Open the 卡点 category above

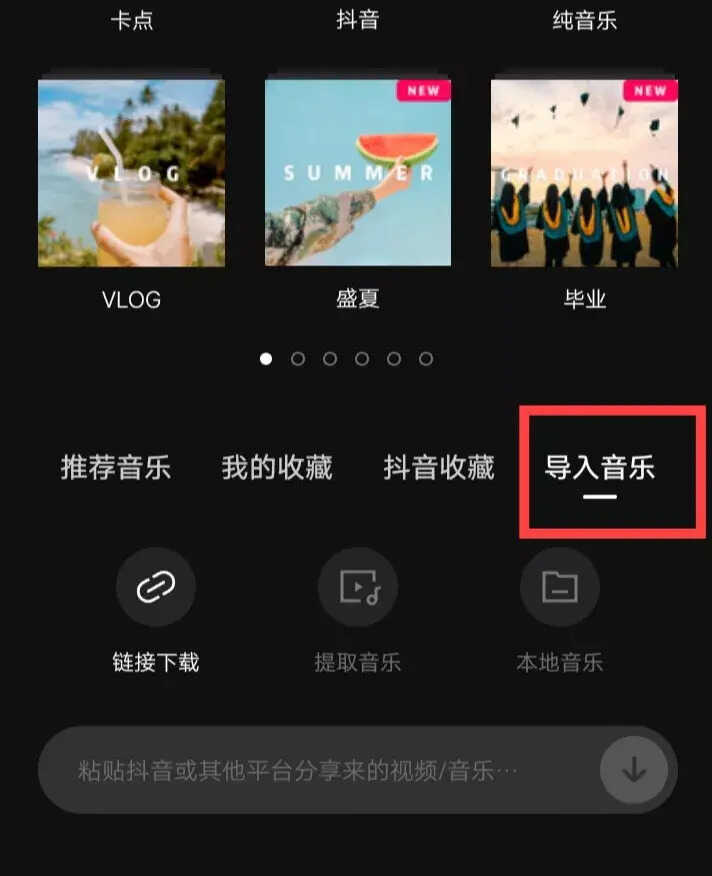click(131, 20)
